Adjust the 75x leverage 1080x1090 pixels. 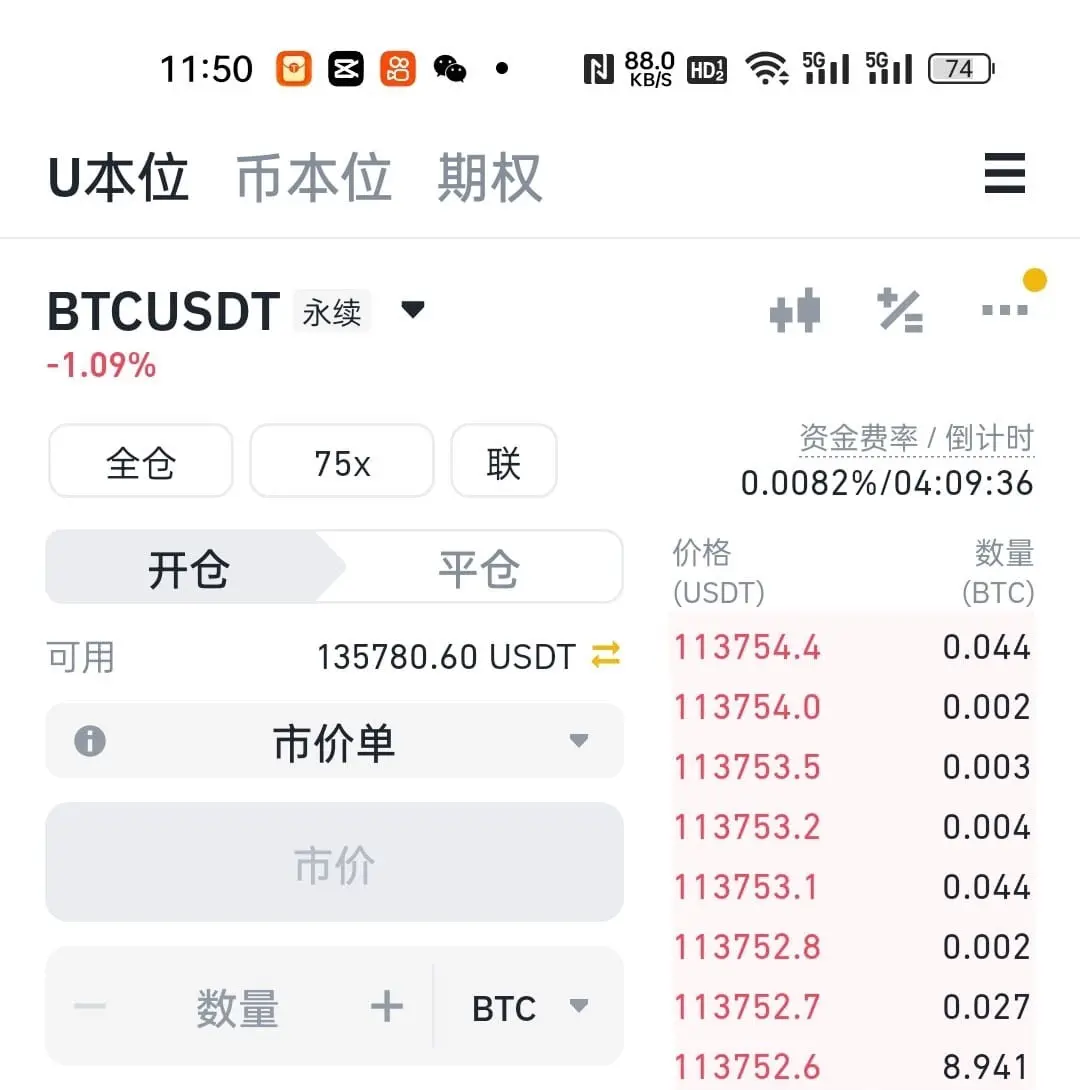coord(342,461)
